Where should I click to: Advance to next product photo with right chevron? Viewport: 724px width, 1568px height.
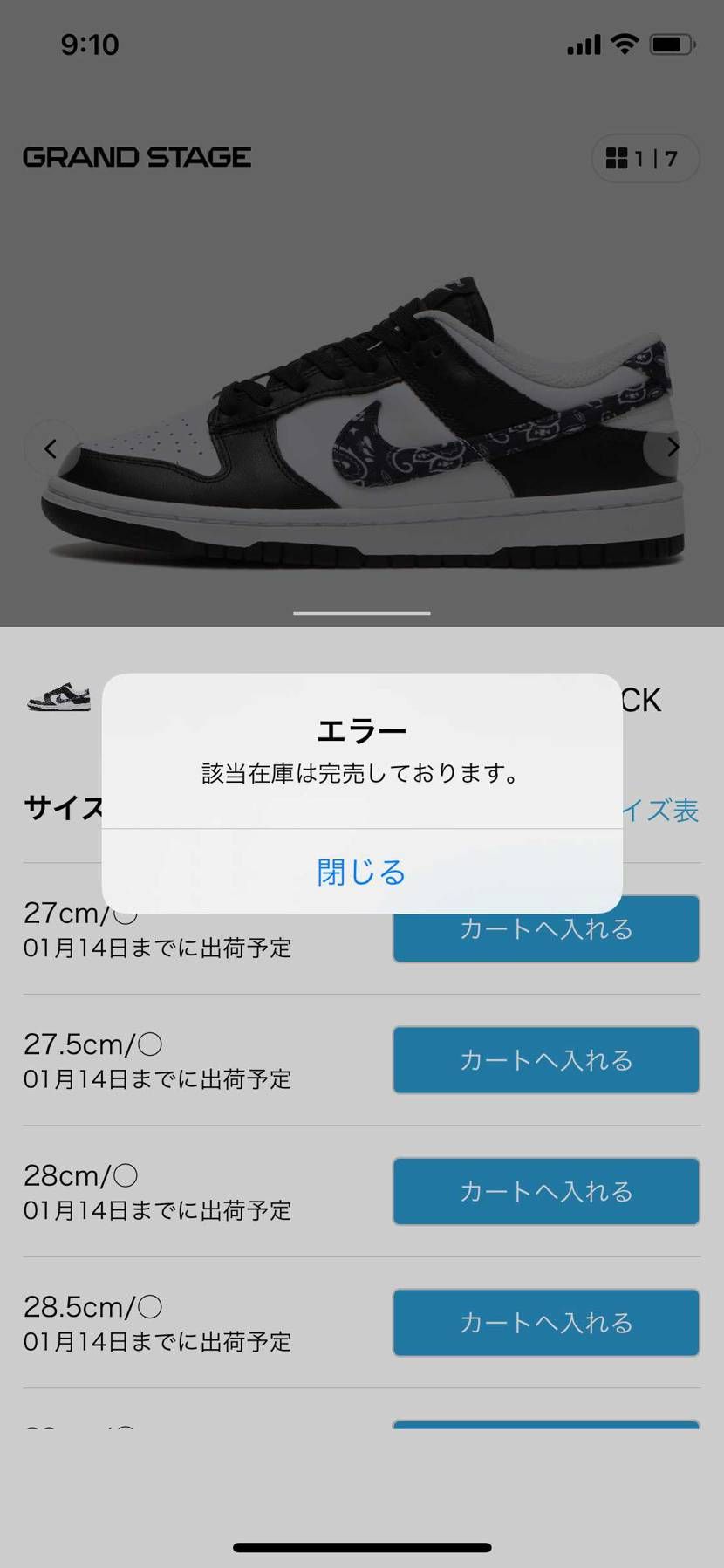point(673,448)
